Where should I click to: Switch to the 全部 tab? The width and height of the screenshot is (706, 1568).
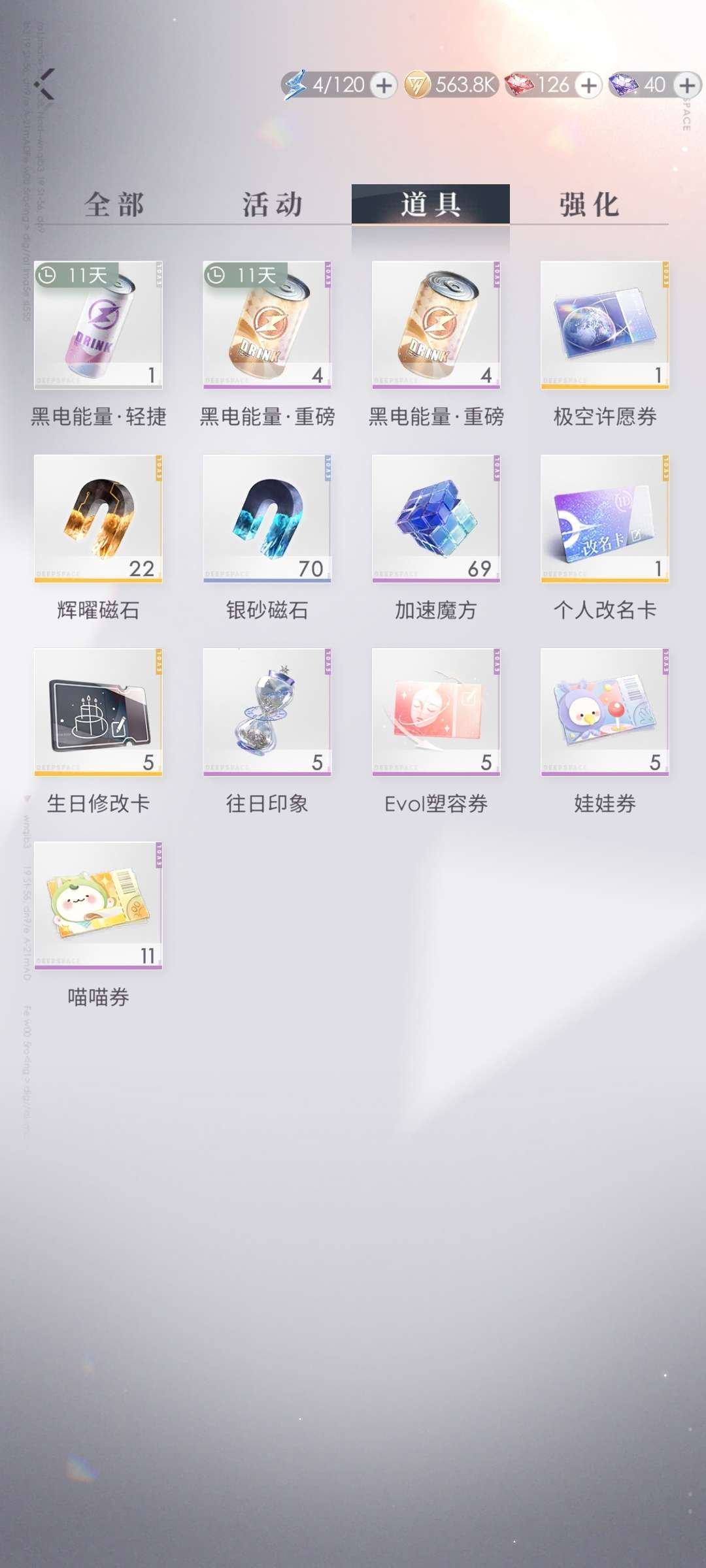[x=116, y=204]
